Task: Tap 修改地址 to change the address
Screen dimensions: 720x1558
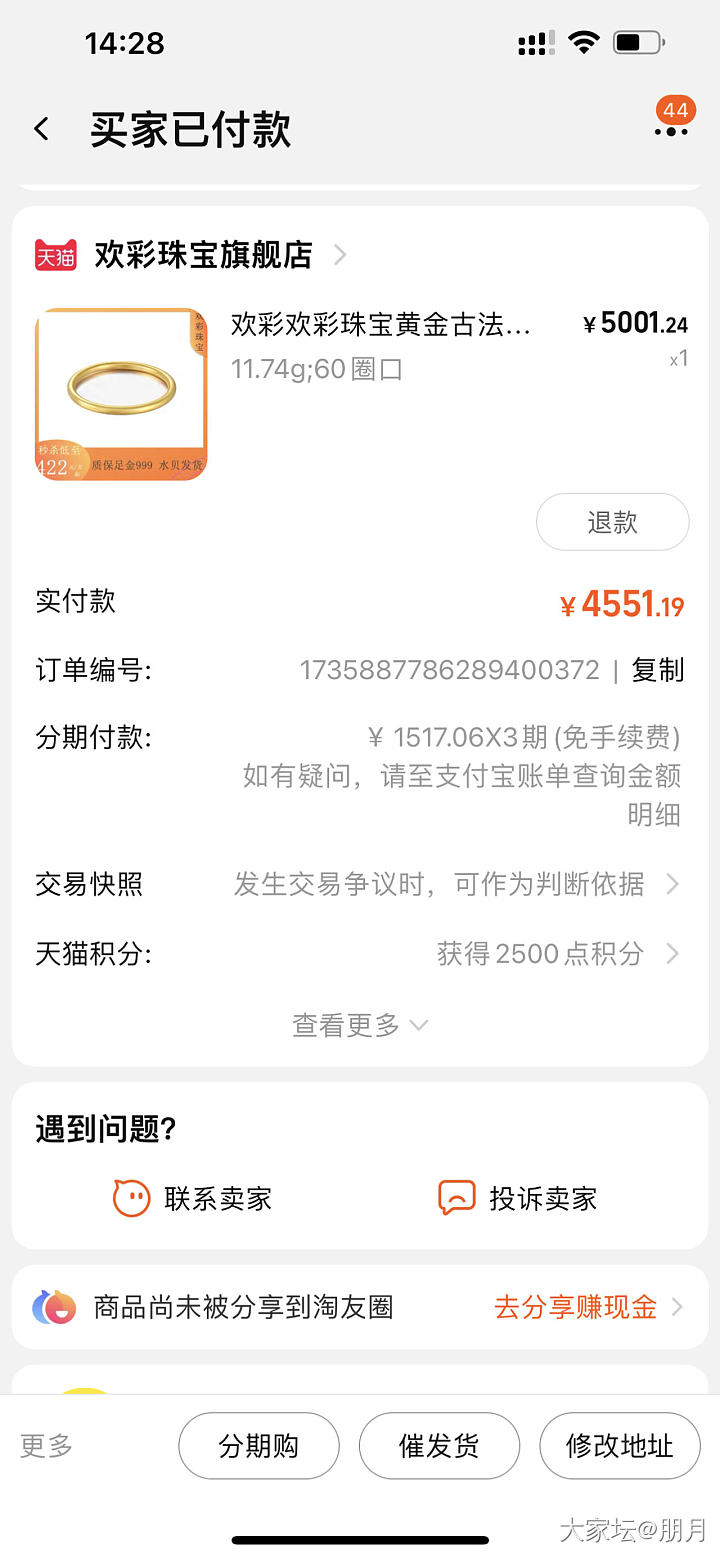Action: [x=619, y=1446]
